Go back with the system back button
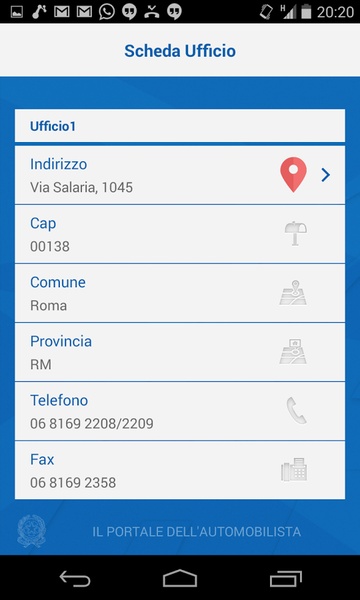The image size is (360, 600). pyautogui.click(x=75, y=578)
